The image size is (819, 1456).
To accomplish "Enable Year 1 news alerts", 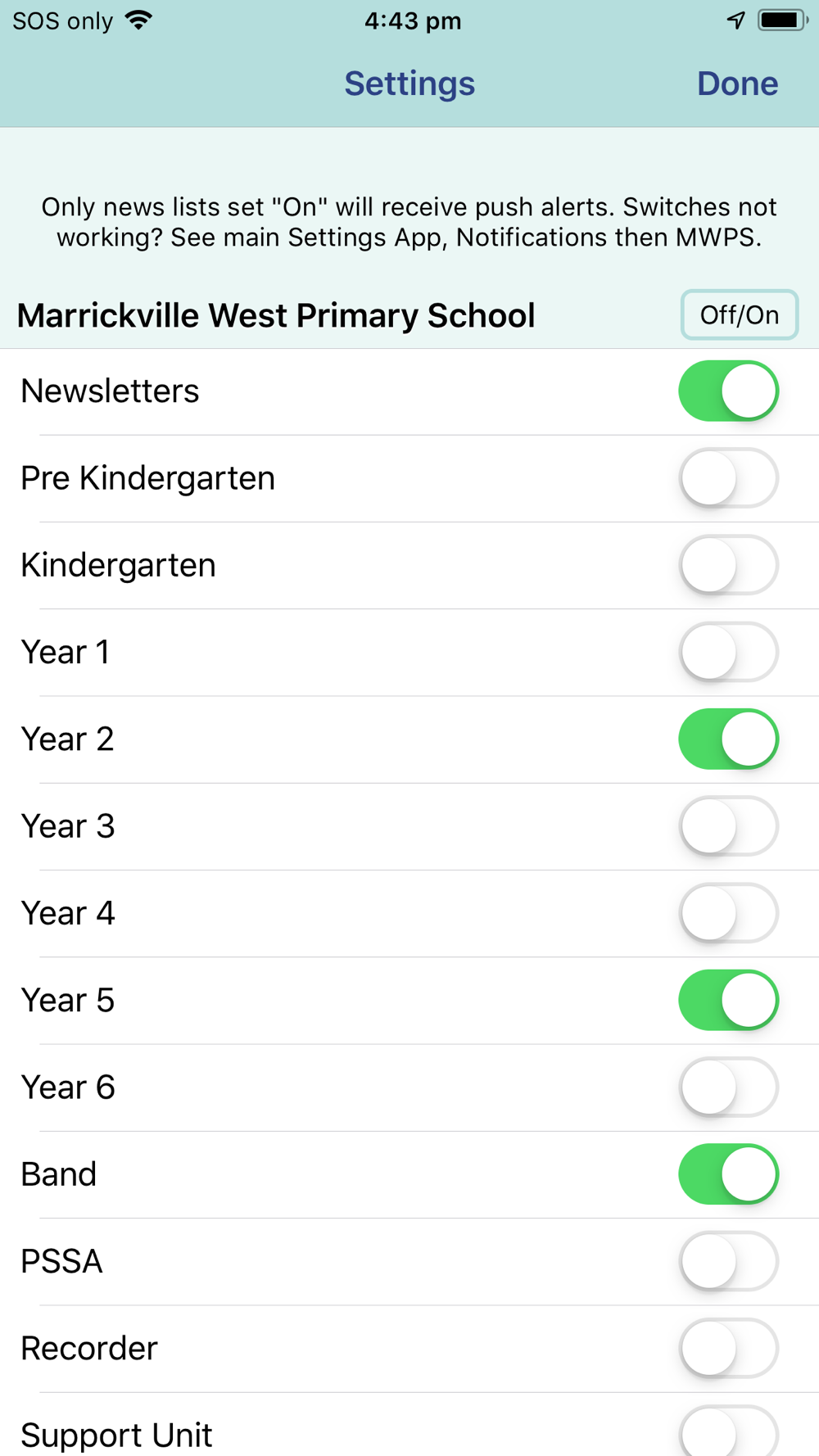I will (729, 652).
